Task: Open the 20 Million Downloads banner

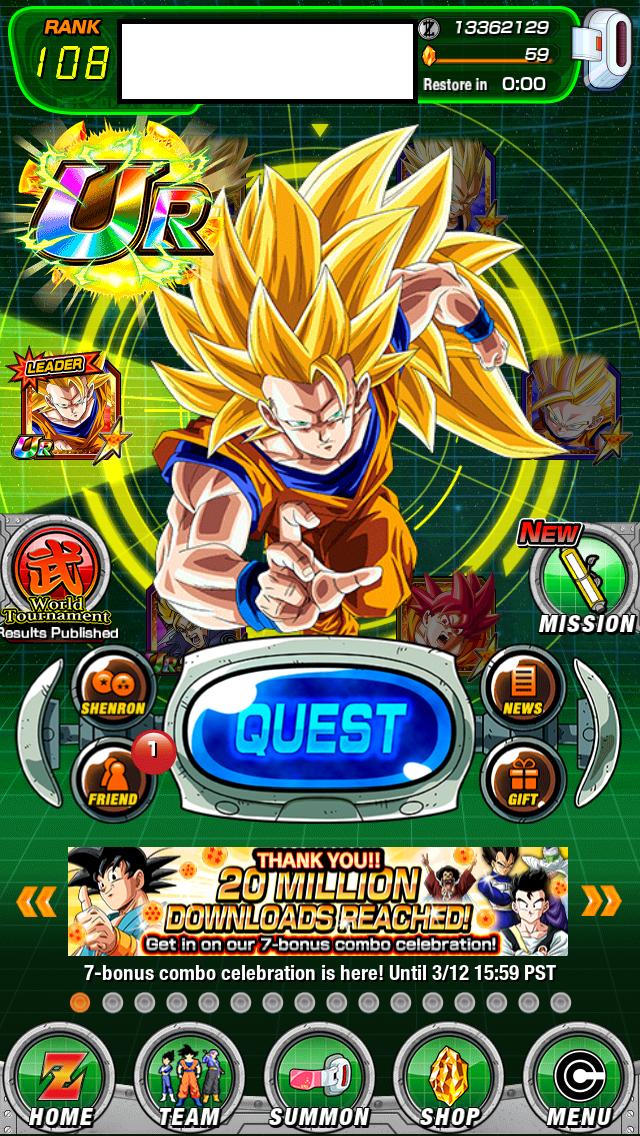Action: pos(317,901)
